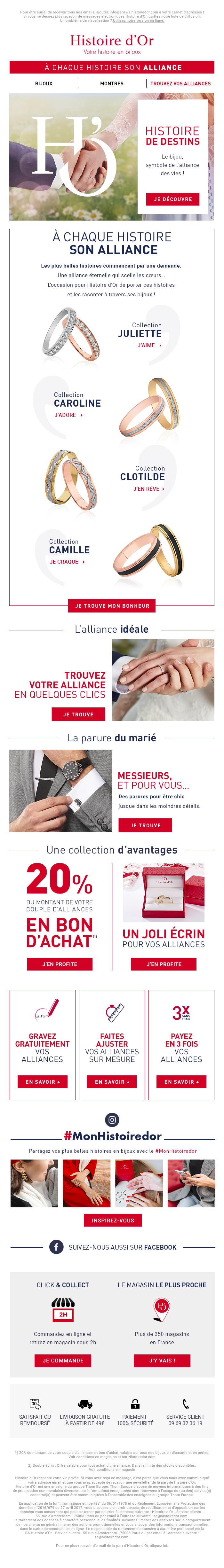Screen dimensions: 224x1568
Task: Tap EN SAVOIR + for Gravez gratuitement
Action: click(x=43, y=1082)
